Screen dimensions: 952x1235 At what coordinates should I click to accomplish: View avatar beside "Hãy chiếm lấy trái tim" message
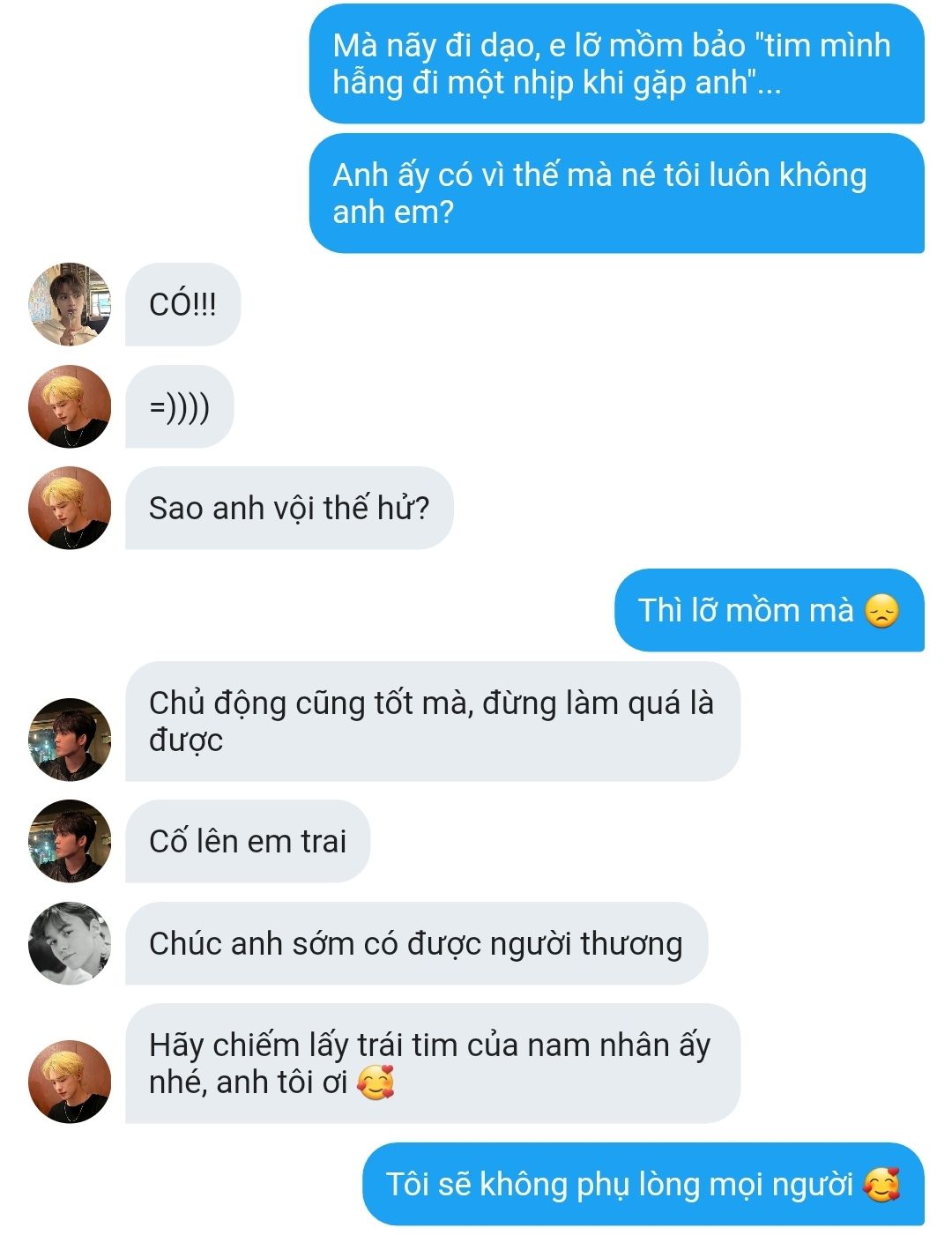coord(70,1082)
